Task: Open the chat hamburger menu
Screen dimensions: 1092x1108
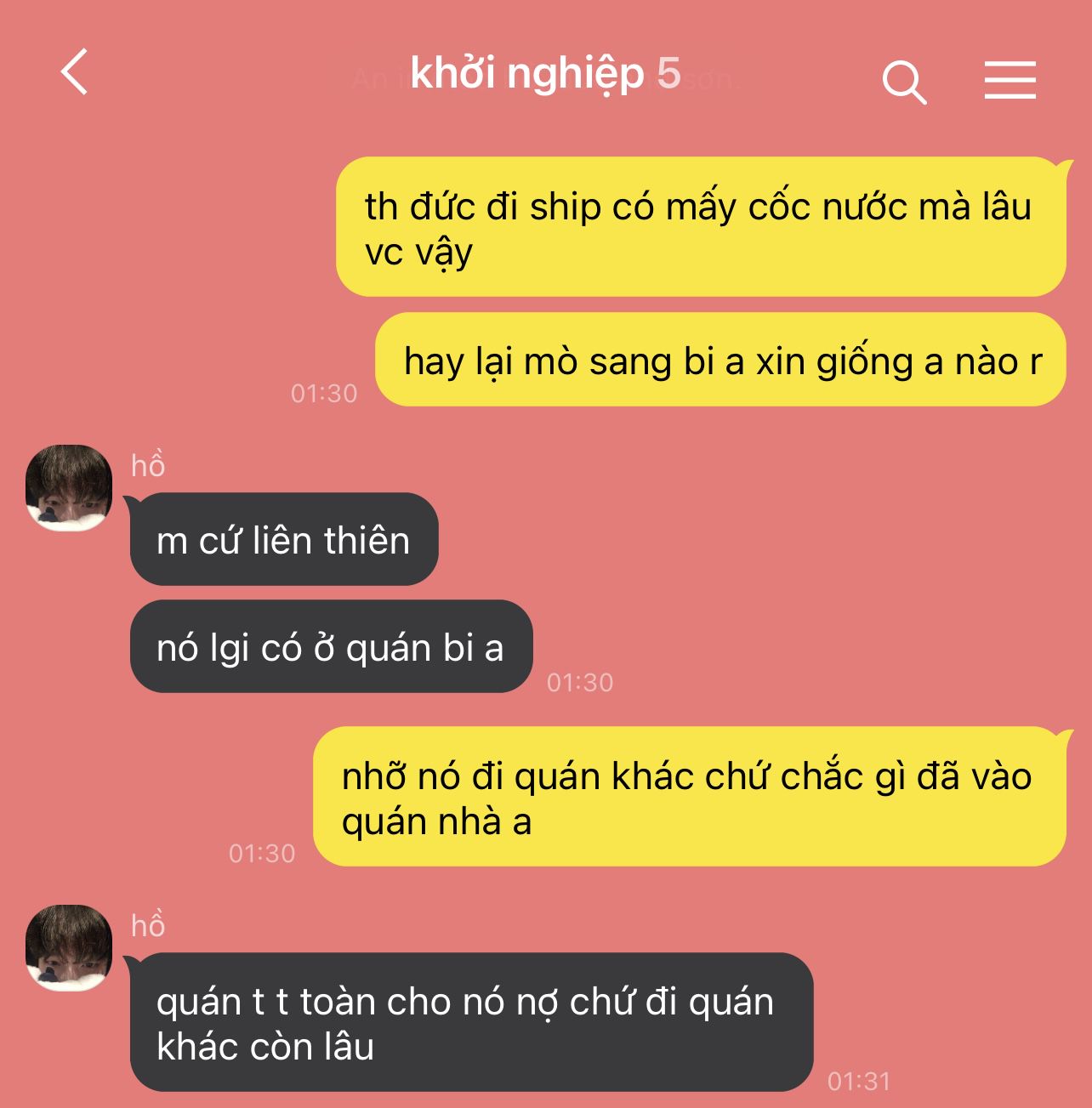Action: [x=1010, y=80]
